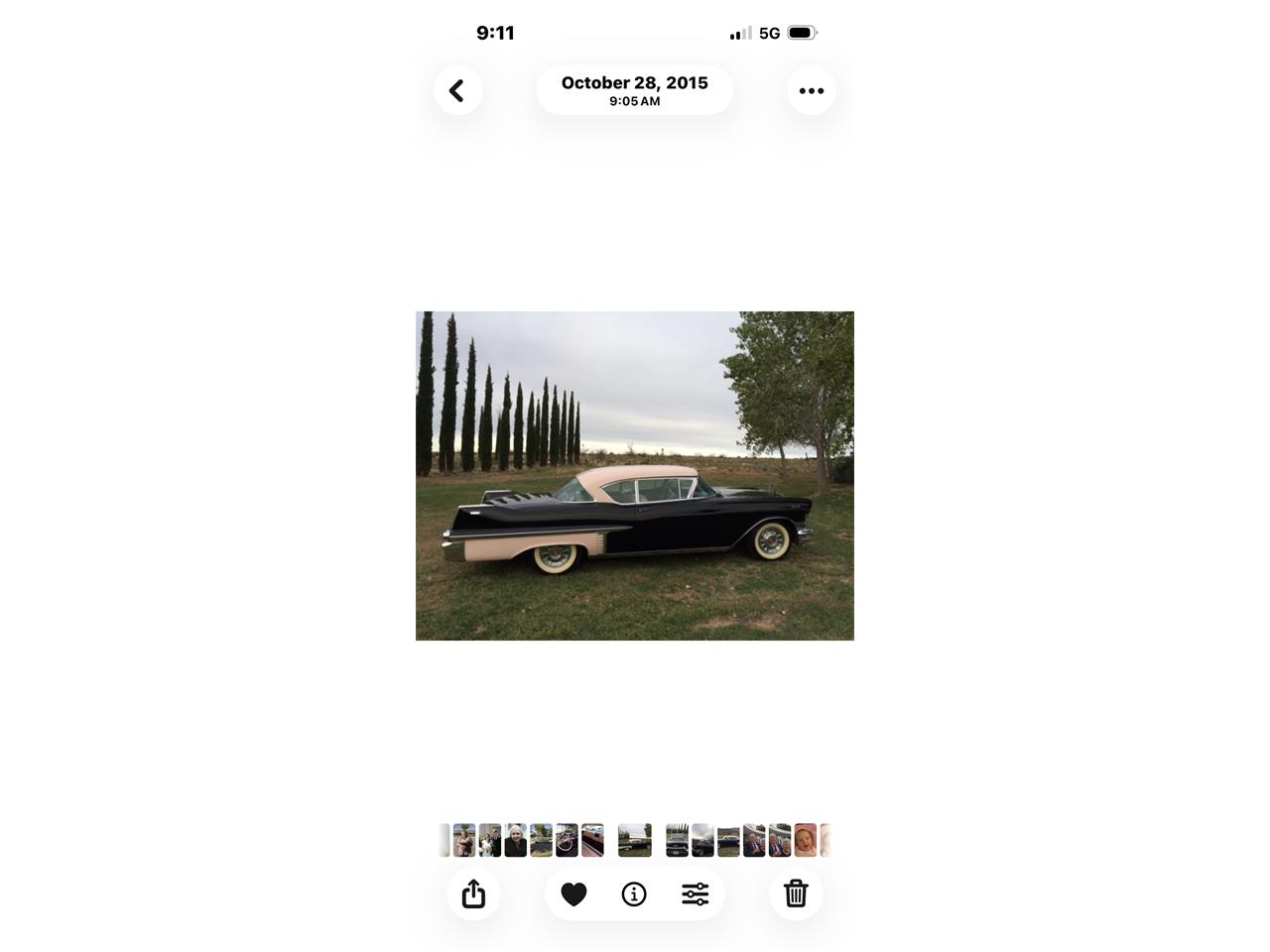1270x952 pixels.
Task: Open the edit adjustments sliders
Action: click(695, 893)
